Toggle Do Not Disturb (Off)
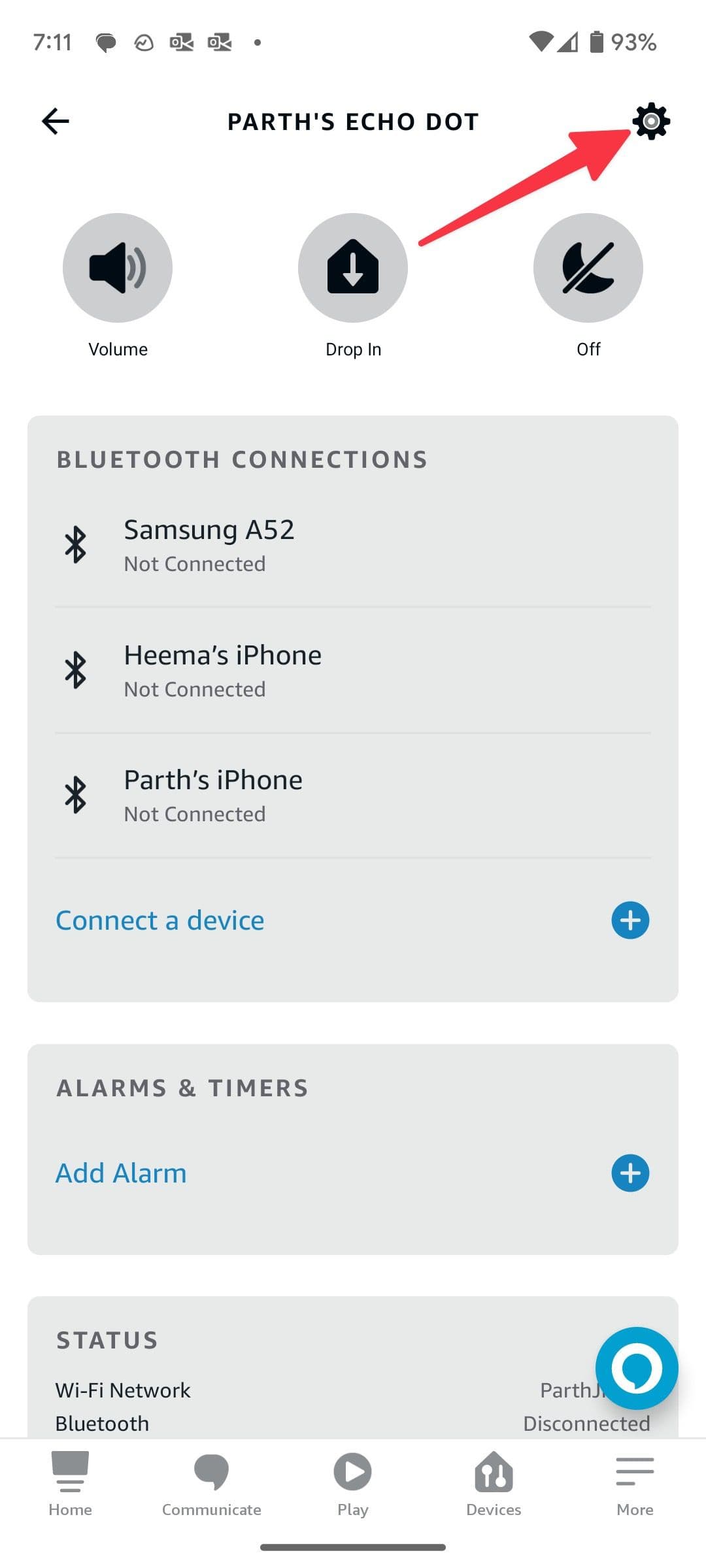Viewport: 706px width, 1568px height. [x=588, y=268]
